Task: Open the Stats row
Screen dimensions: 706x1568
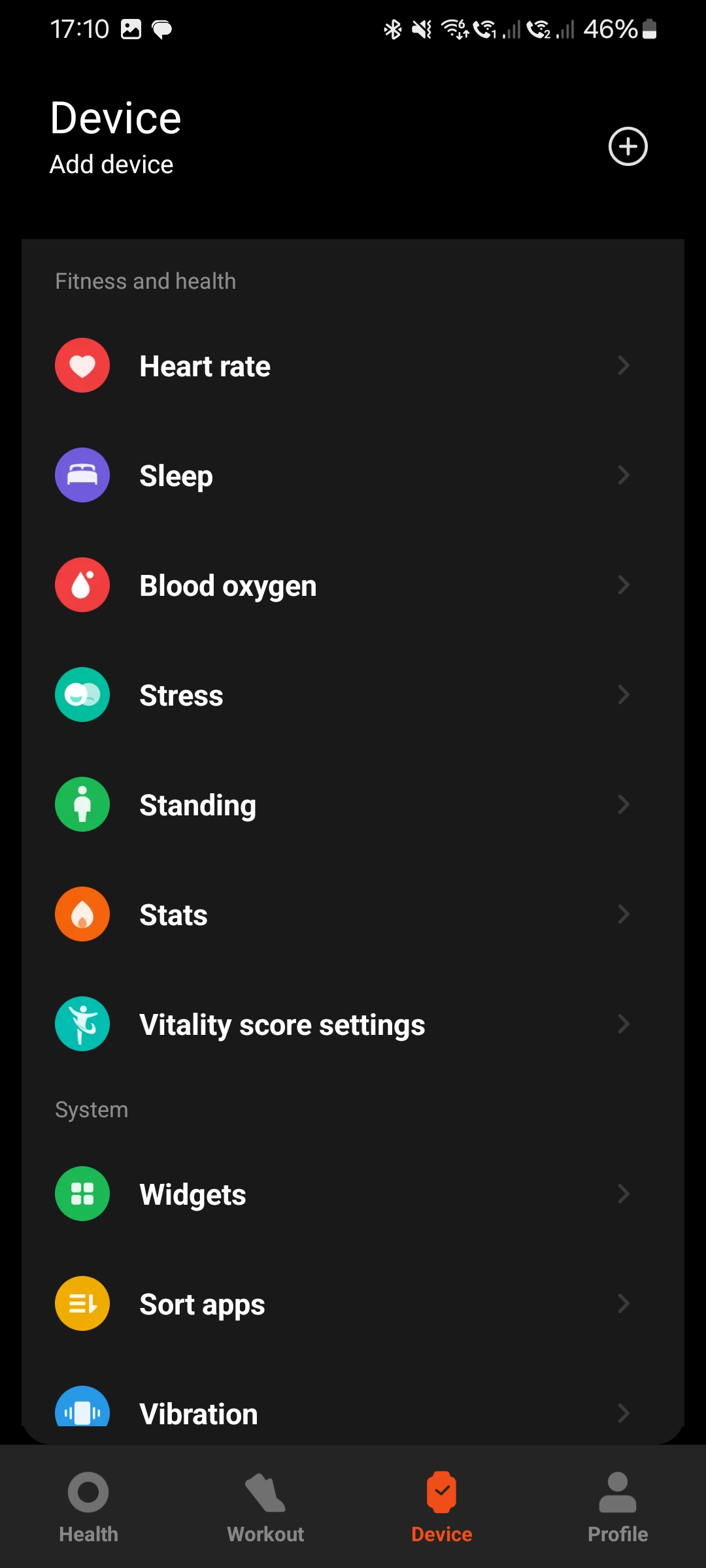Action: click(353, 915)
